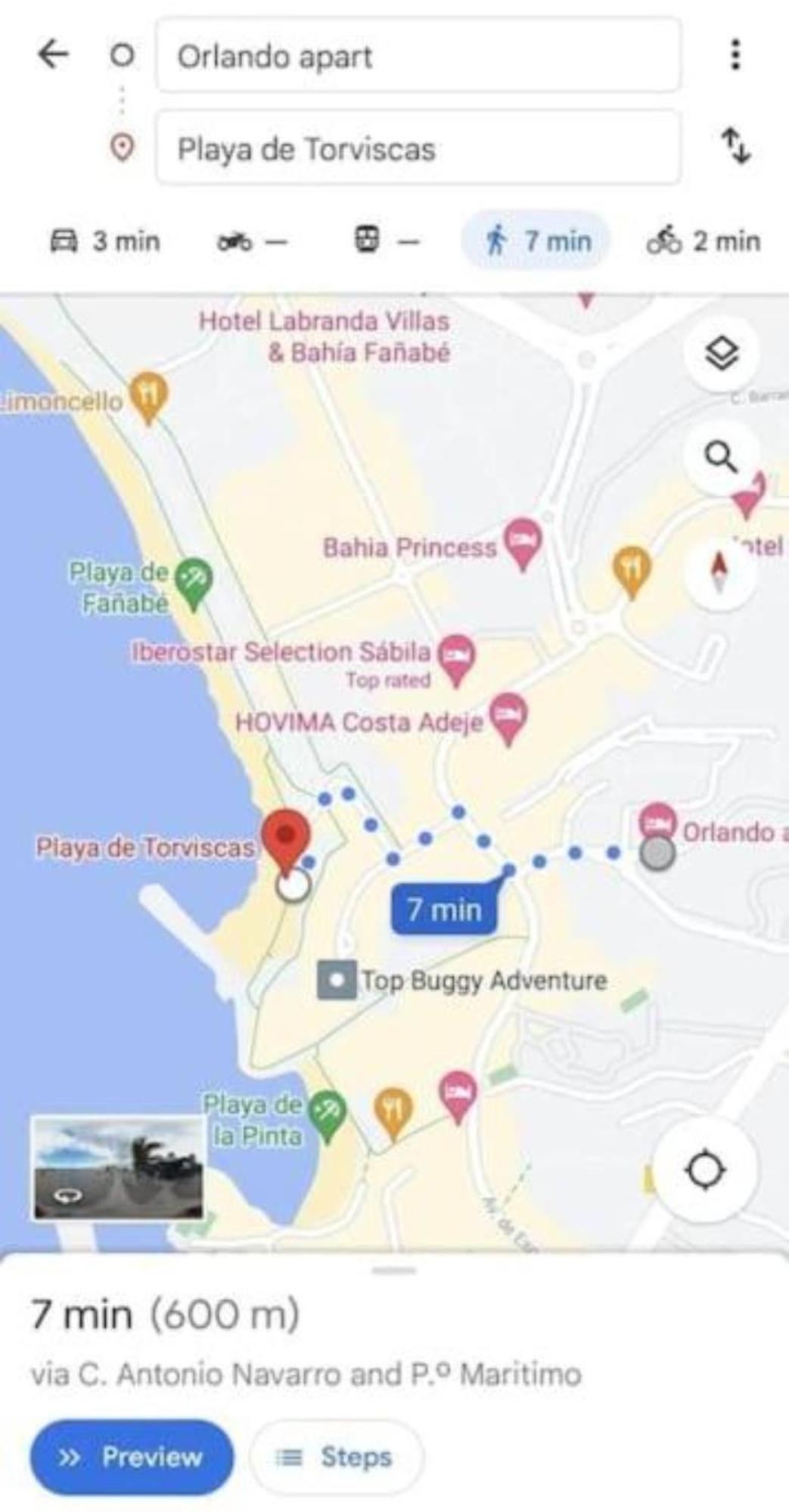Search along the route with the magnifier

pyautogui.click(x=721, y=457)
